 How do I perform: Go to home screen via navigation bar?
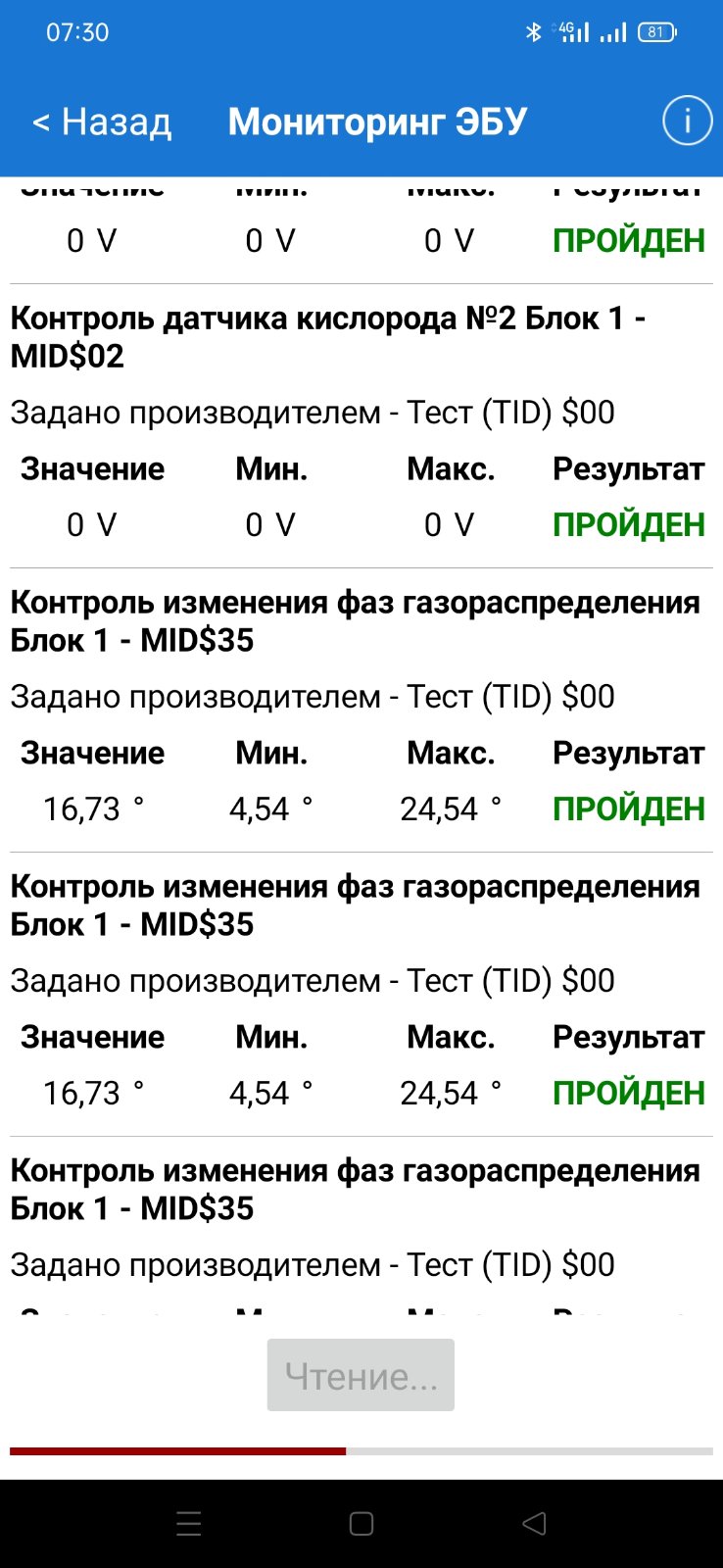click(361, 1524)
